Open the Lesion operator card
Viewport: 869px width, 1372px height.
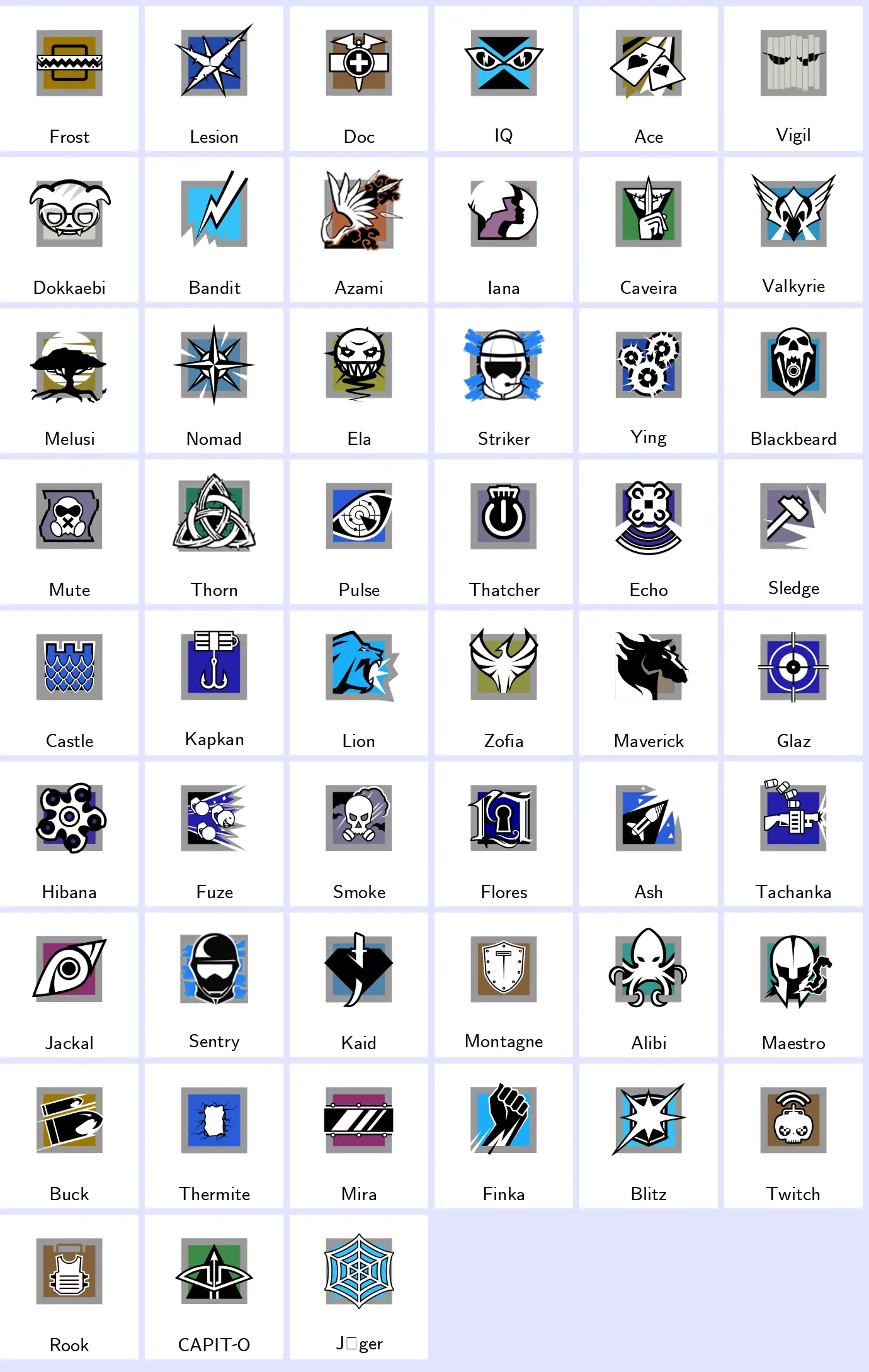point(214,79)
